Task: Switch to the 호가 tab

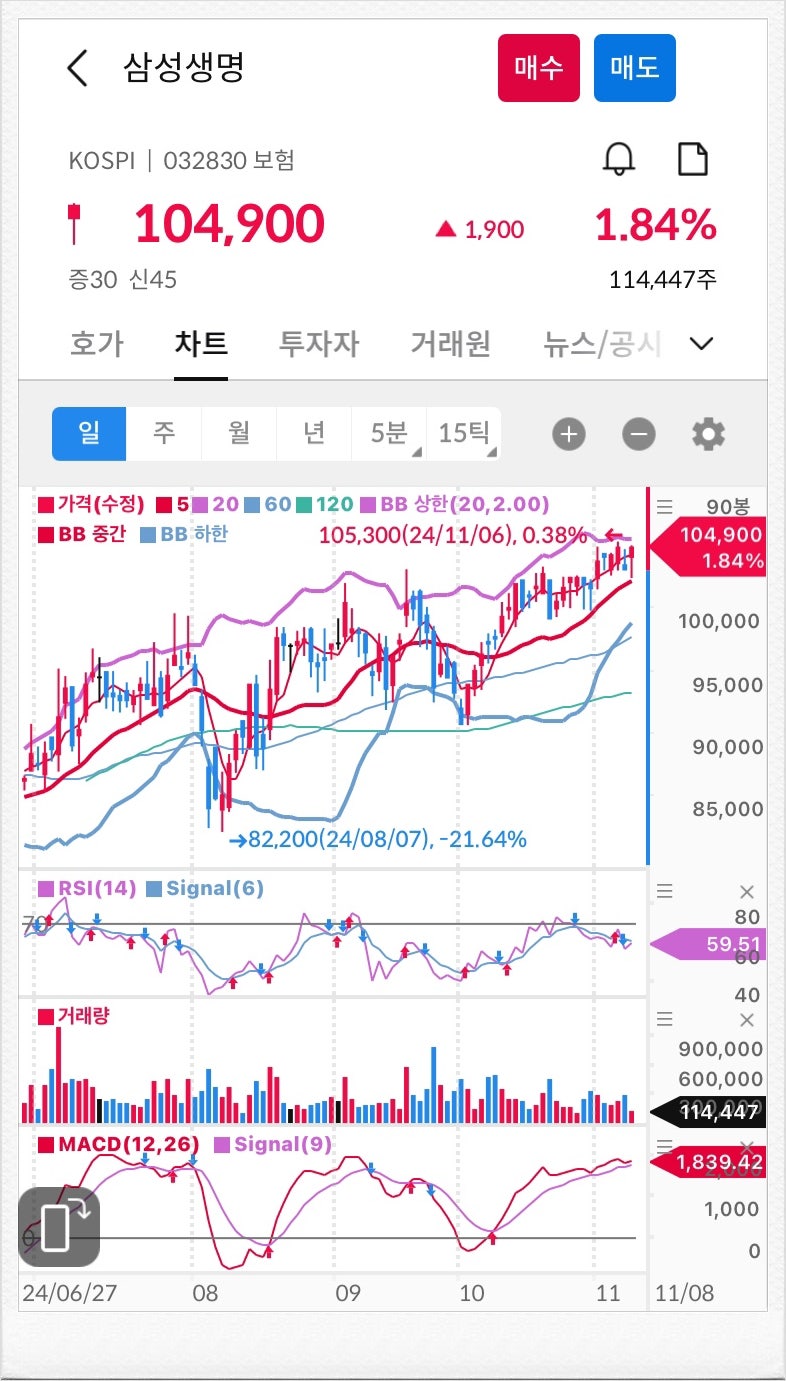Action: [95, 343]
